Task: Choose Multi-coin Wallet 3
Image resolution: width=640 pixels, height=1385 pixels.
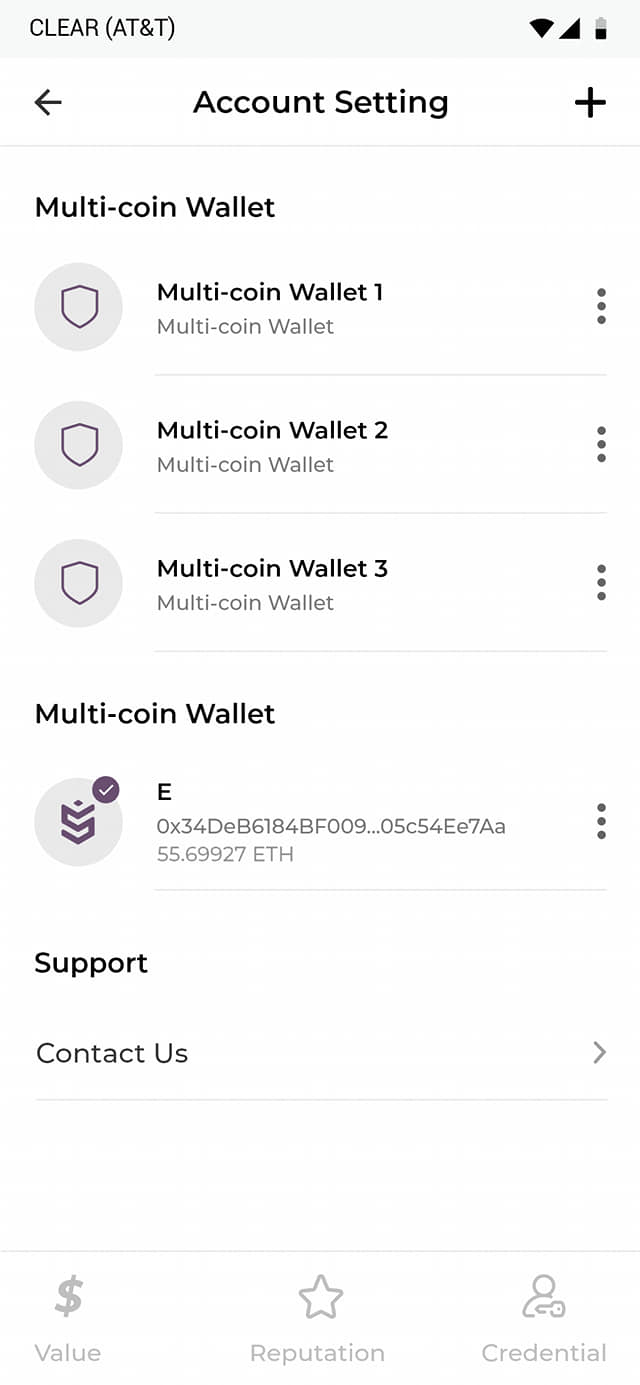Action: pos(272,583)
